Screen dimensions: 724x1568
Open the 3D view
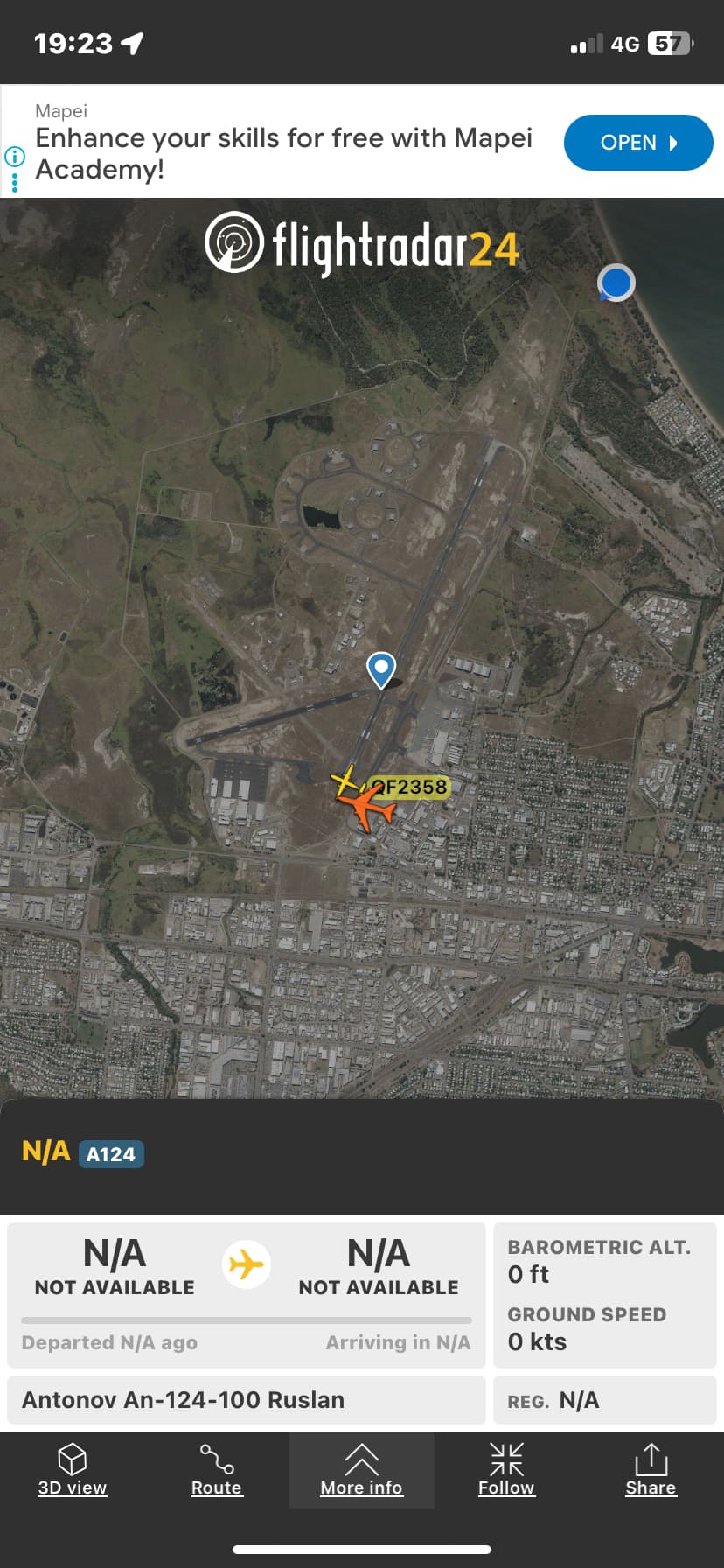[x=73, y=1470]
